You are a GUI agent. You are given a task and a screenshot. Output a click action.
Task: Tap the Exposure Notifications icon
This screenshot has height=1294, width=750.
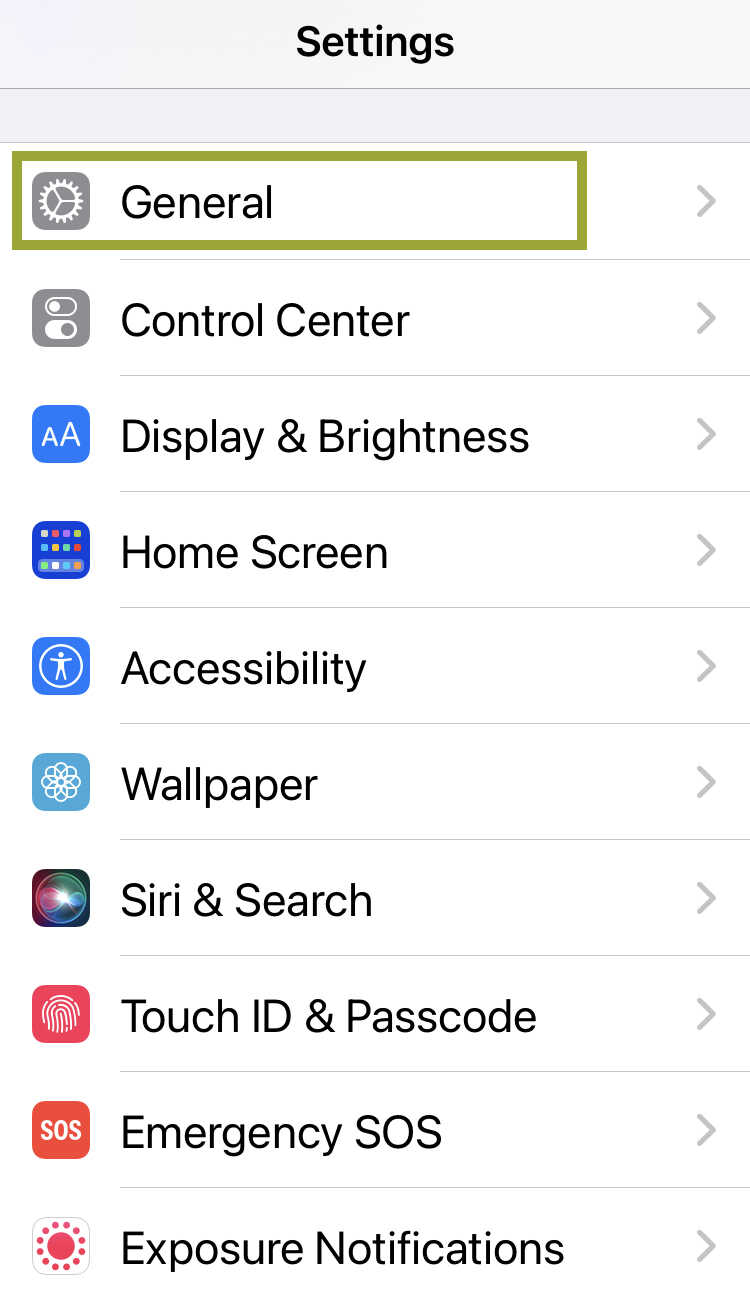(x=61, y=1246)
